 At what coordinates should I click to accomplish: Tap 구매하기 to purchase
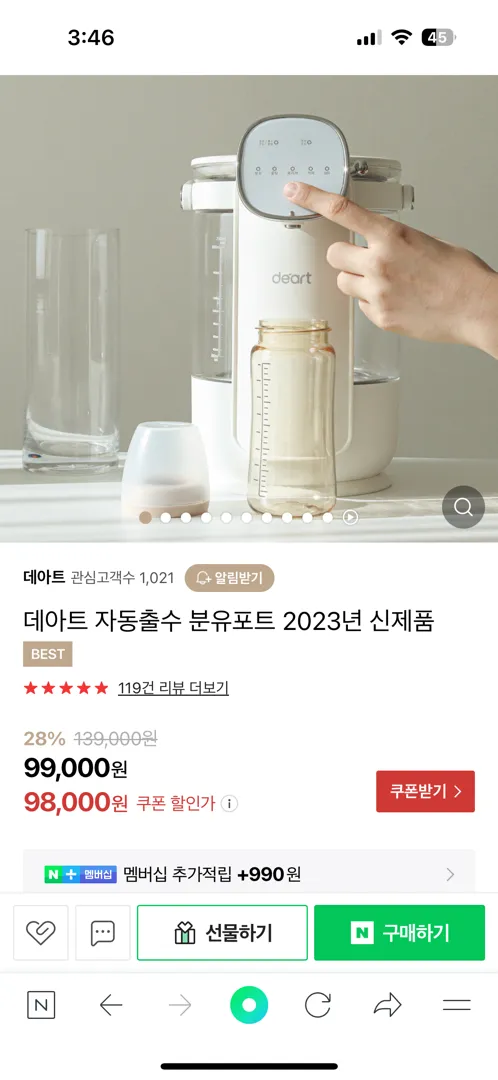tap(400, 933)
